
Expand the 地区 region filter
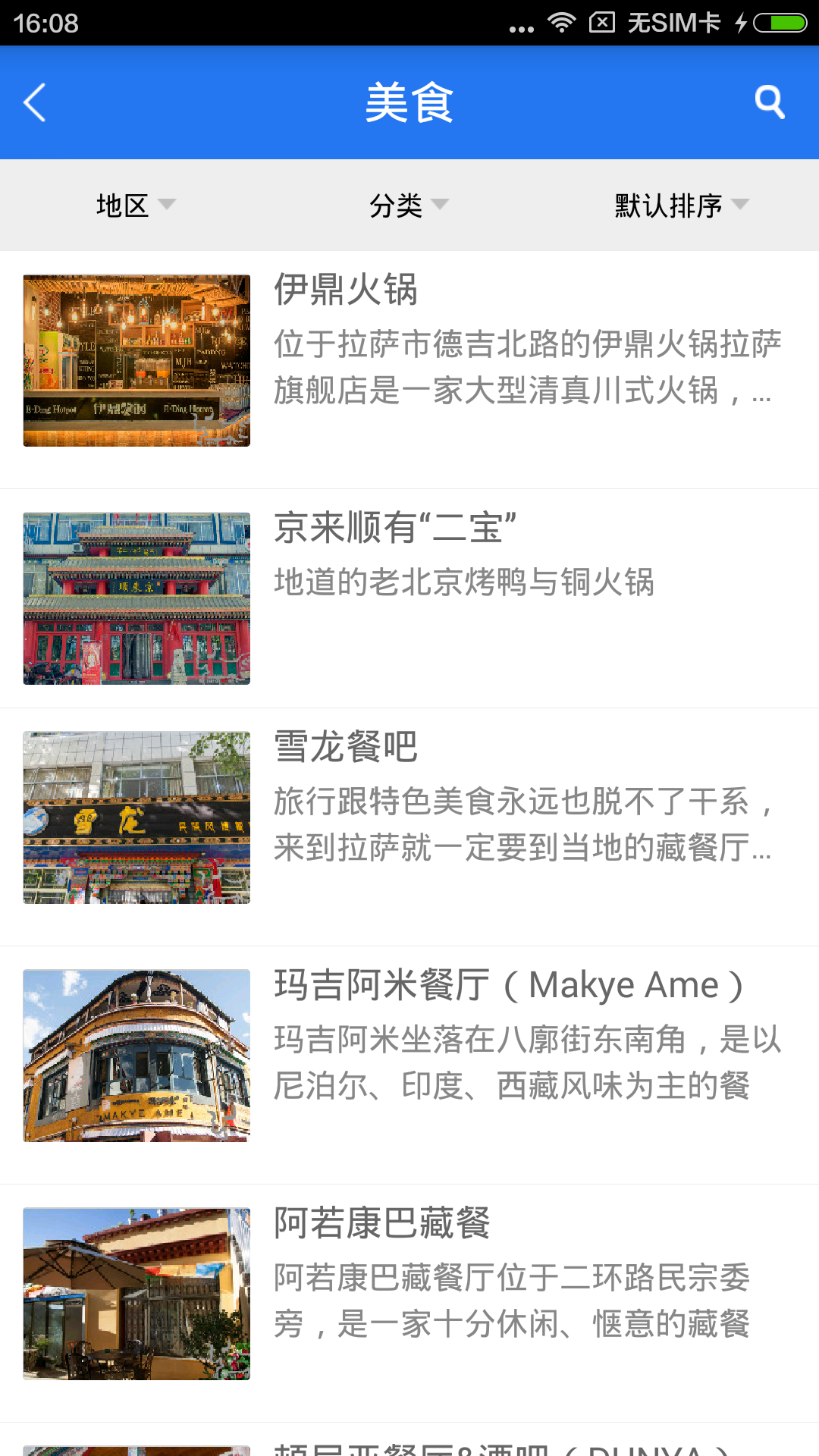point(136,205)
